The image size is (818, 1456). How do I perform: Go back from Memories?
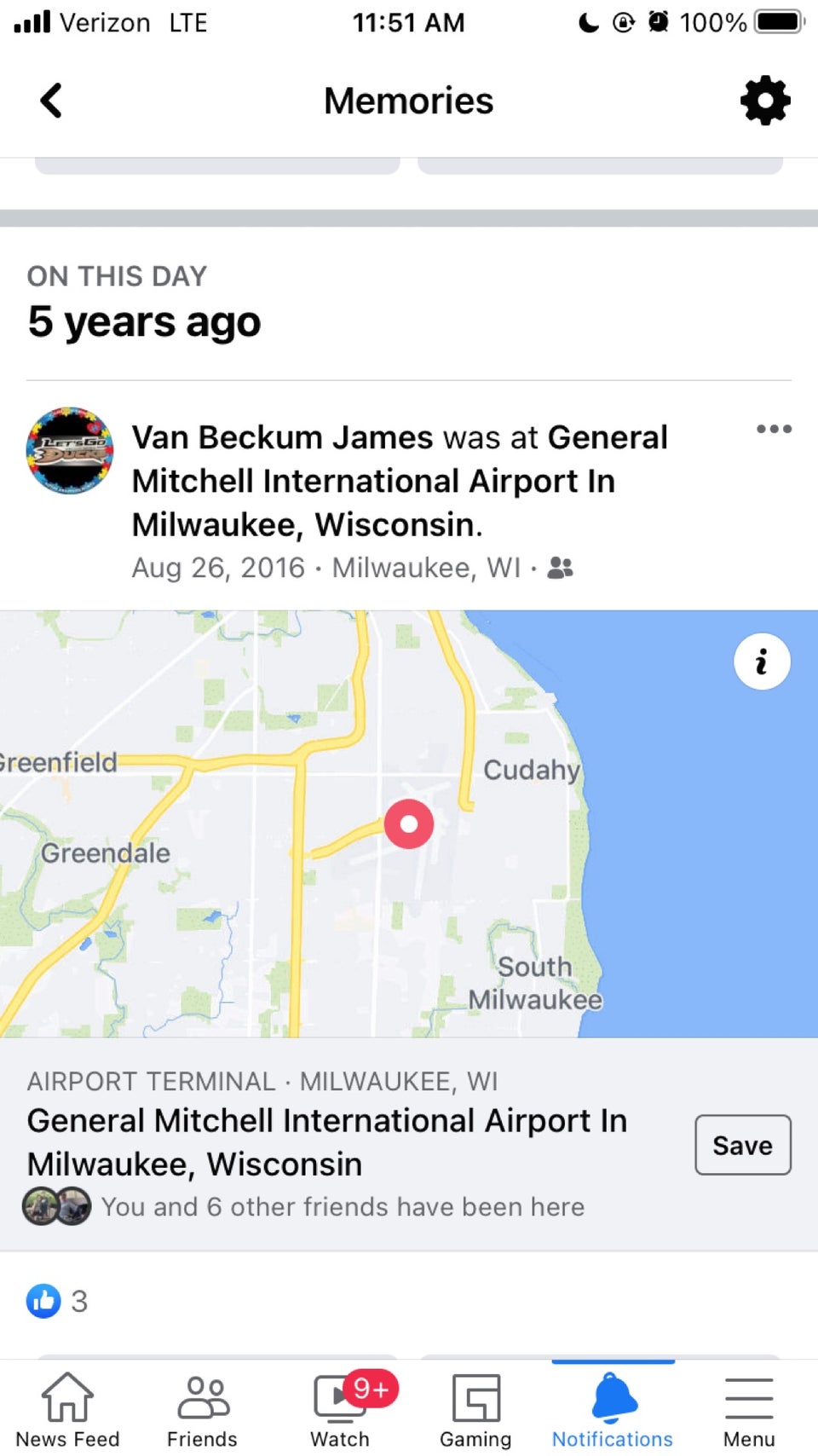tap(51, 101)
